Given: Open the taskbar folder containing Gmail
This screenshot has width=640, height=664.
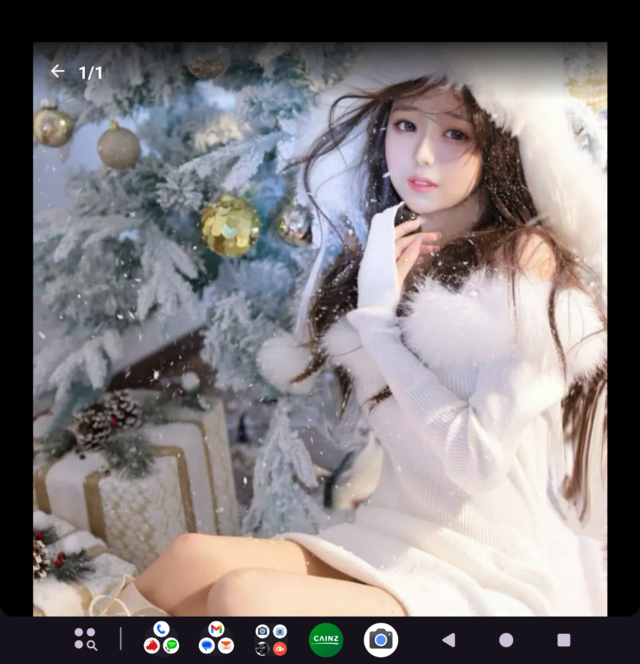Looking at the screenshot, I should [216, 638].
